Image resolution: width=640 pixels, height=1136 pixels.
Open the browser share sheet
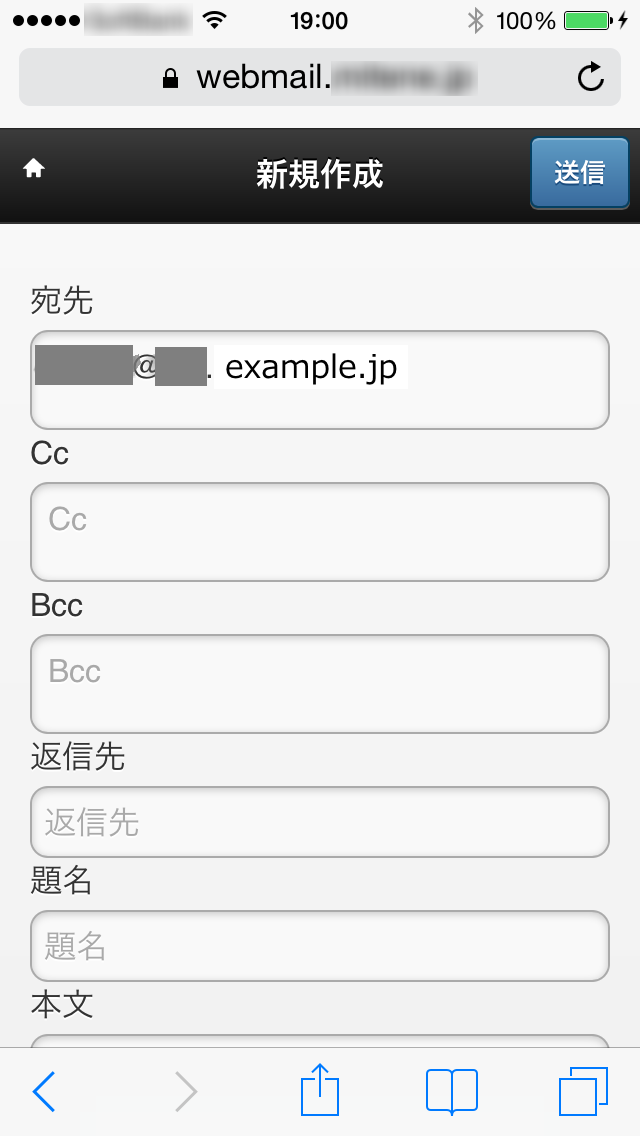320,1089
